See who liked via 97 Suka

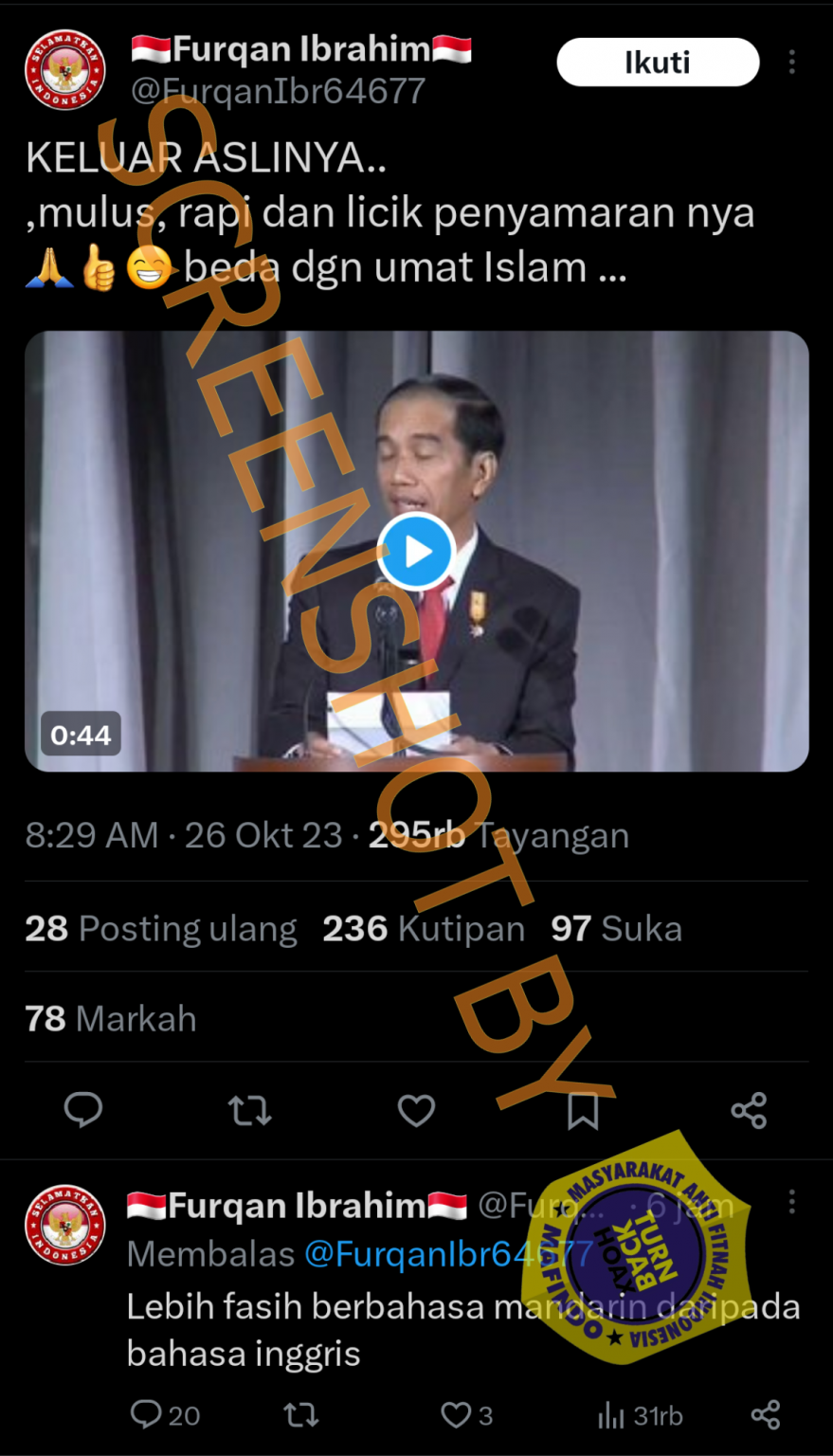[616, 929]
